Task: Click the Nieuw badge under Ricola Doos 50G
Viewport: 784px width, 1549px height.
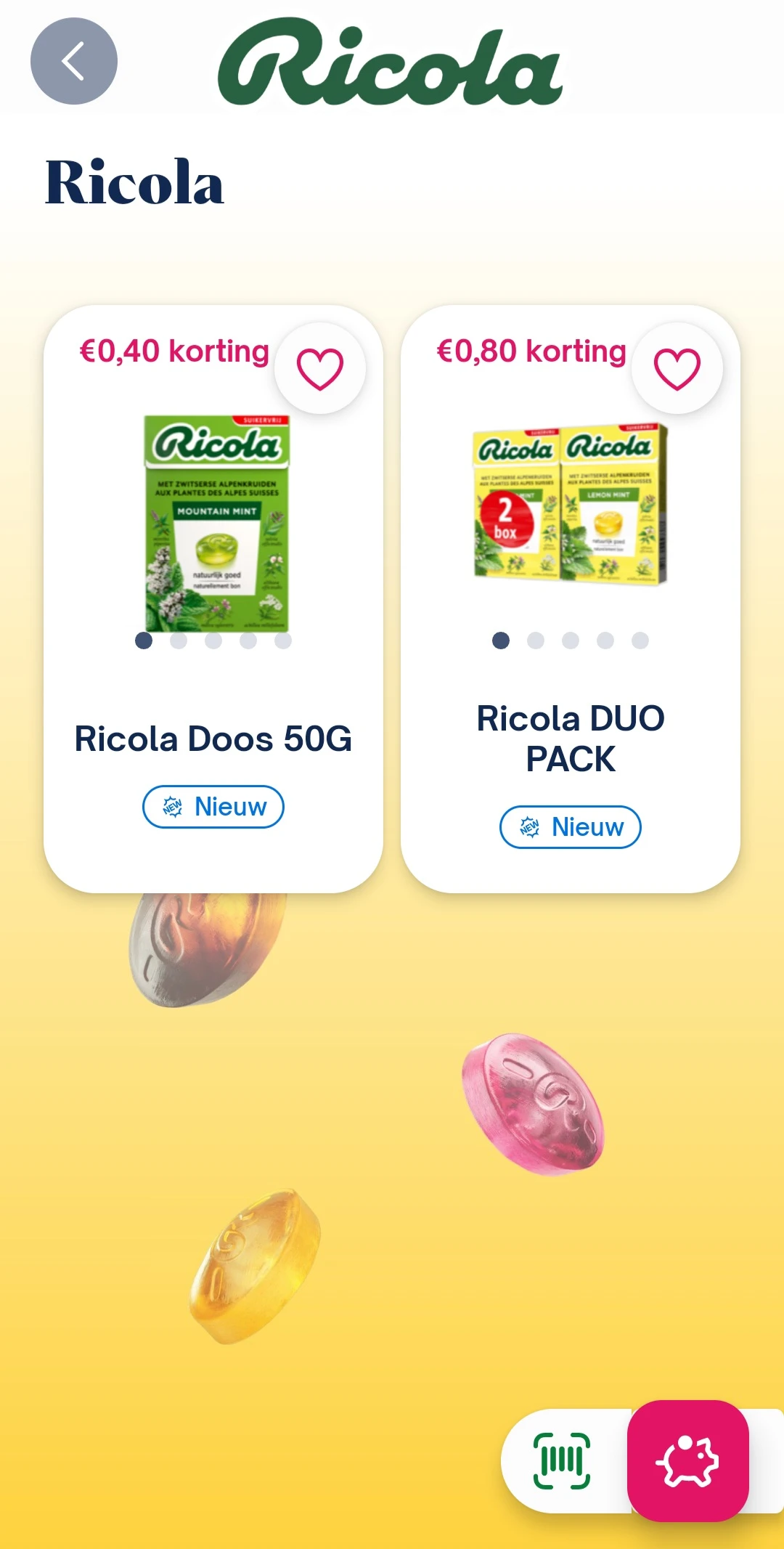Action: (x=212, y=806)
